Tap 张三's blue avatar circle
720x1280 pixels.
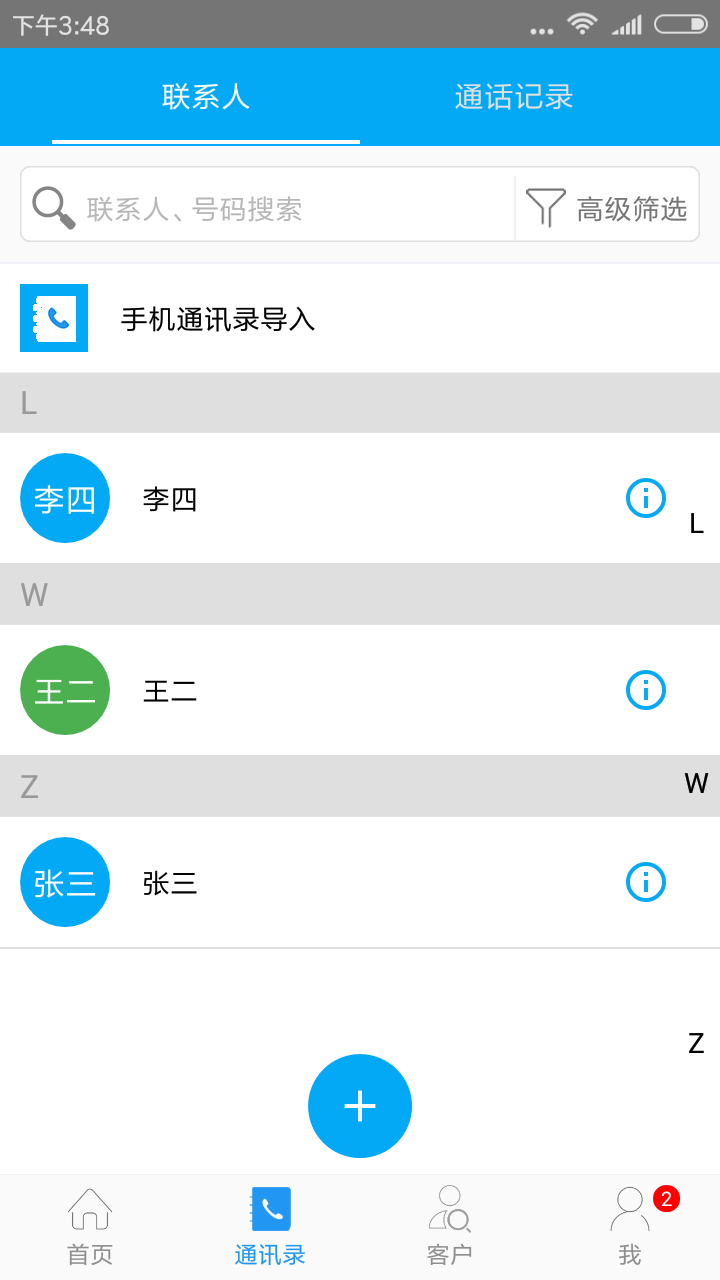64,882
